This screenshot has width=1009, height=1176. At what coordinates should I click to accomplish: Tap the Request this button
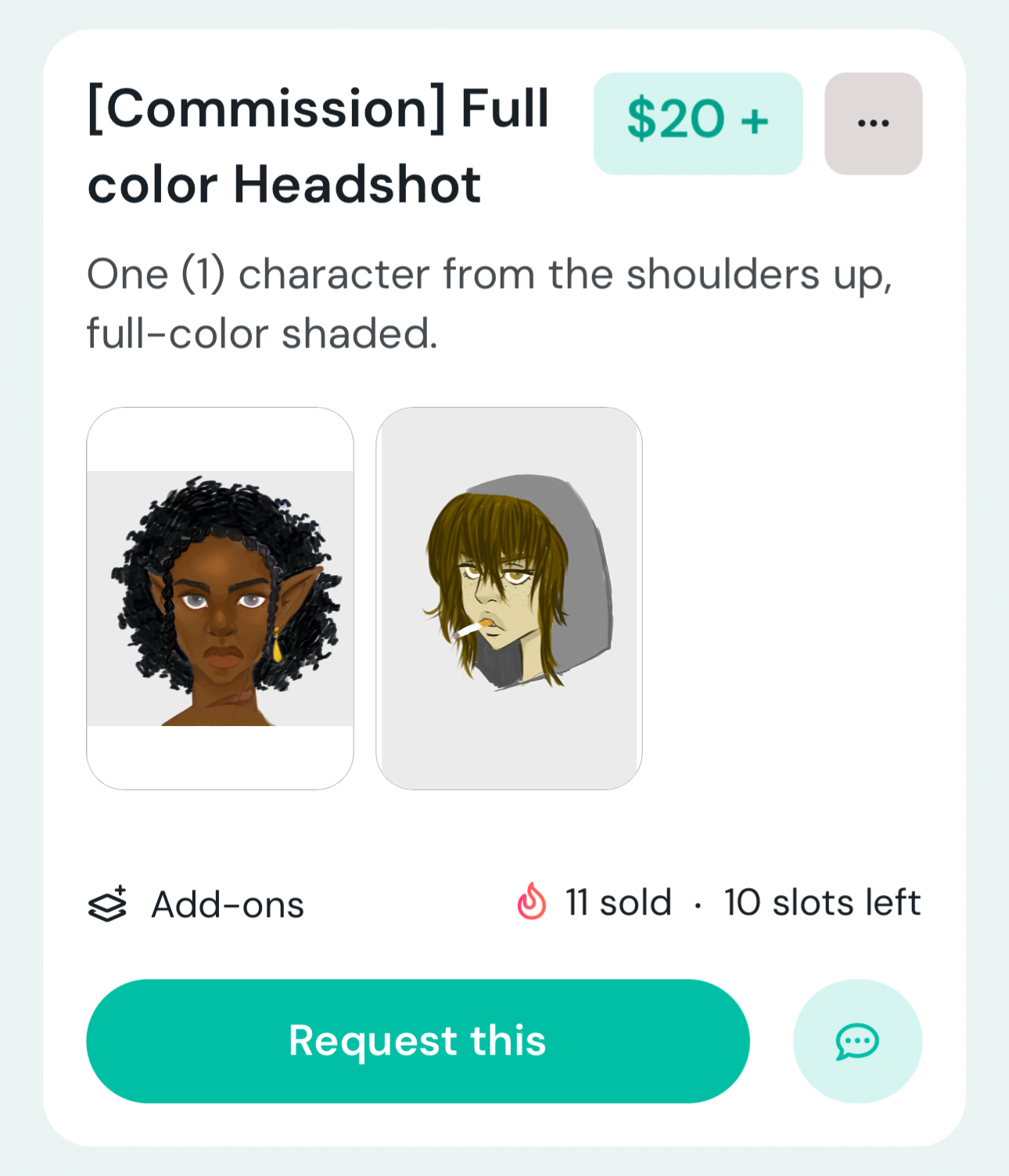pyautogui.click(x=418, y=1041)
